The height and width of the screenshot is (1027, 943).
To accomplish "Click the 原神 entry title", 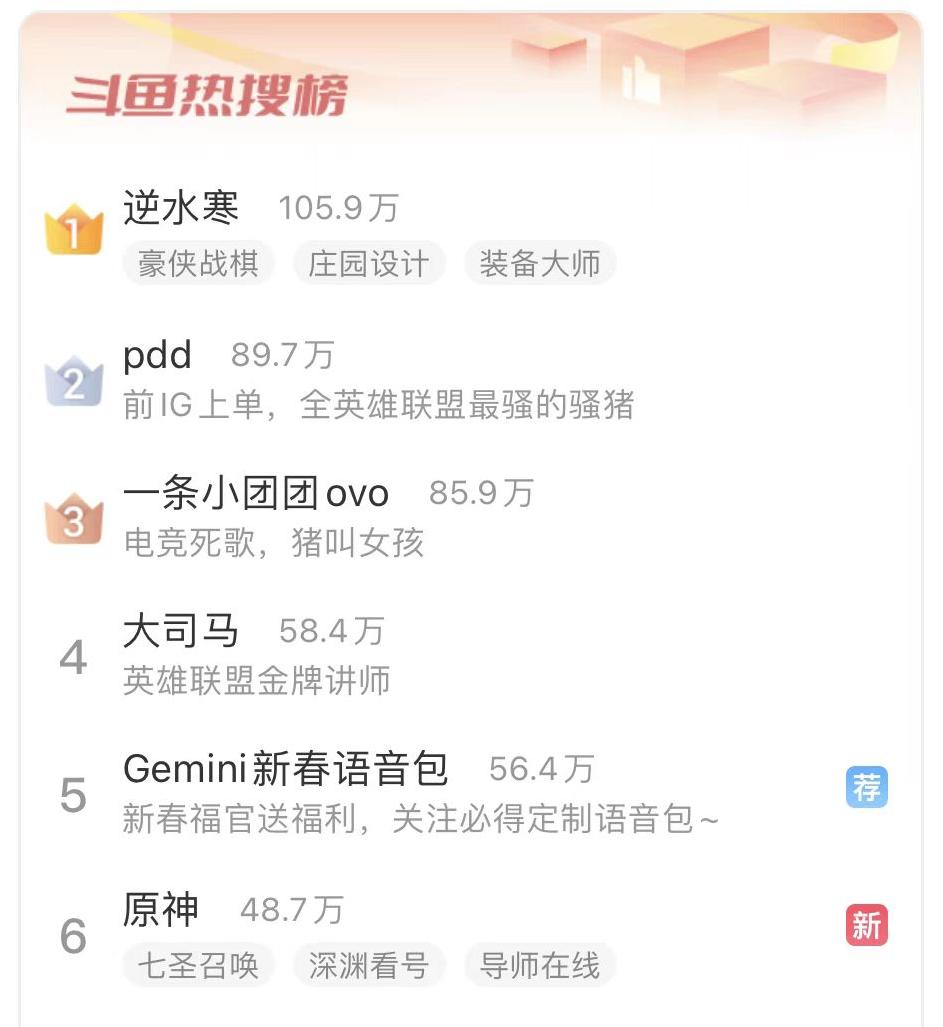I will 160,910.
